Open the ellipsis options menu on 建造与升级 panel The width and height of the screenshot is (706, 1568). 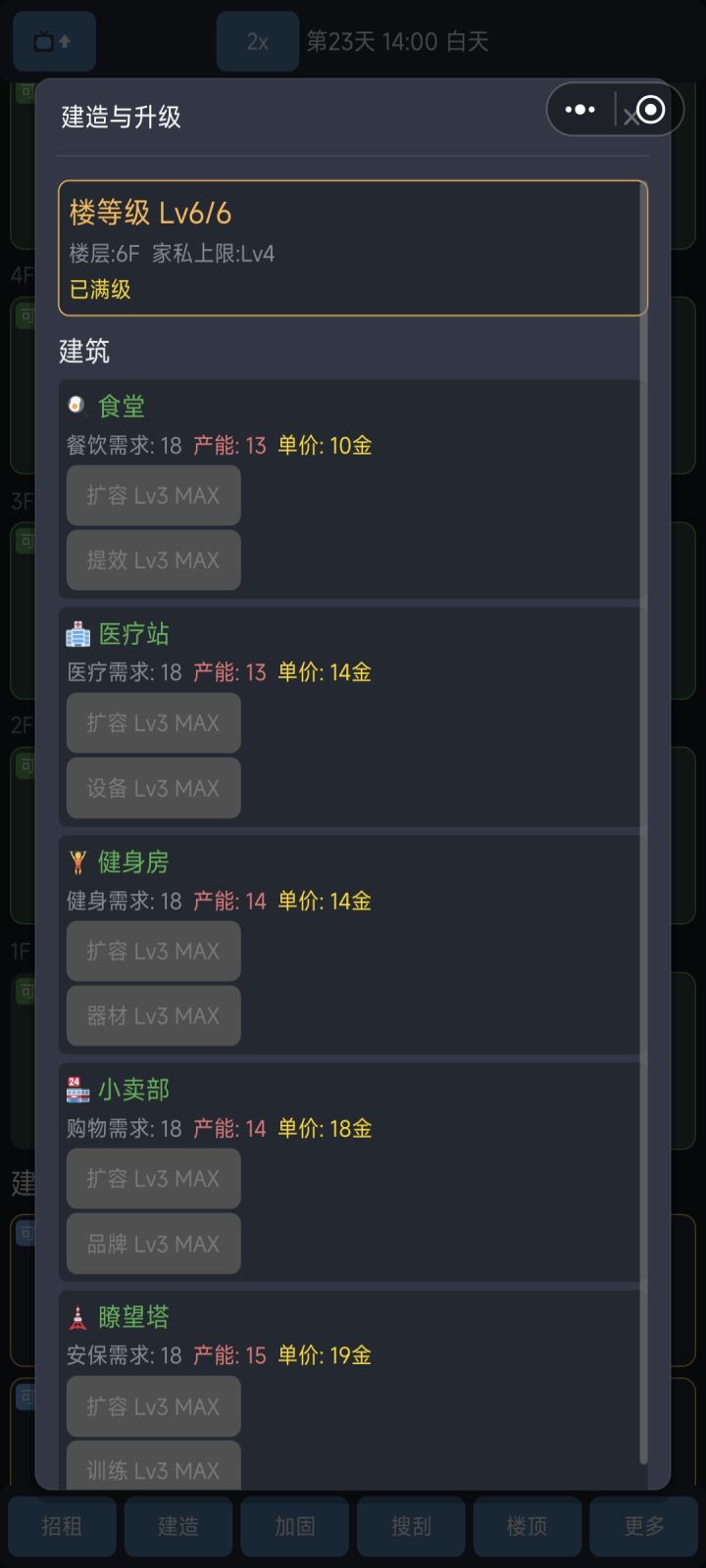coord(580,110)
